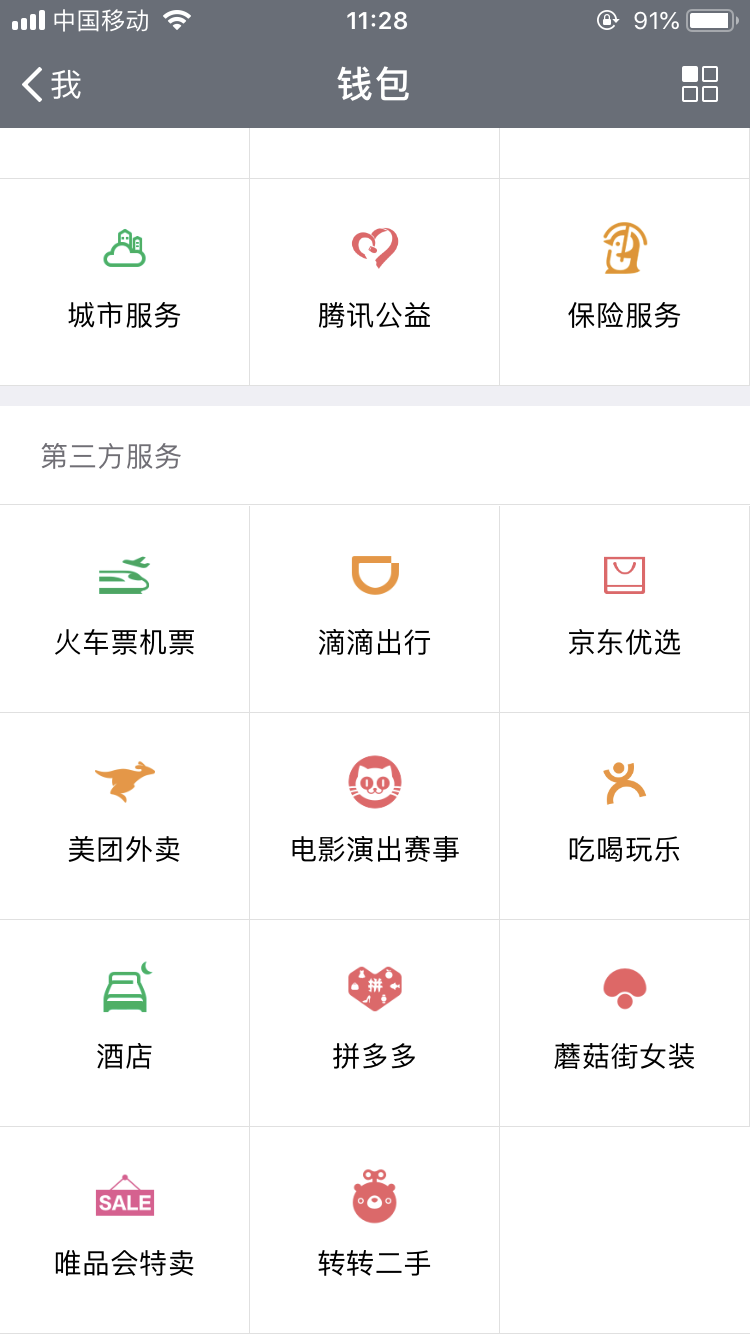Order food with 美团外卖

[125, 815]
